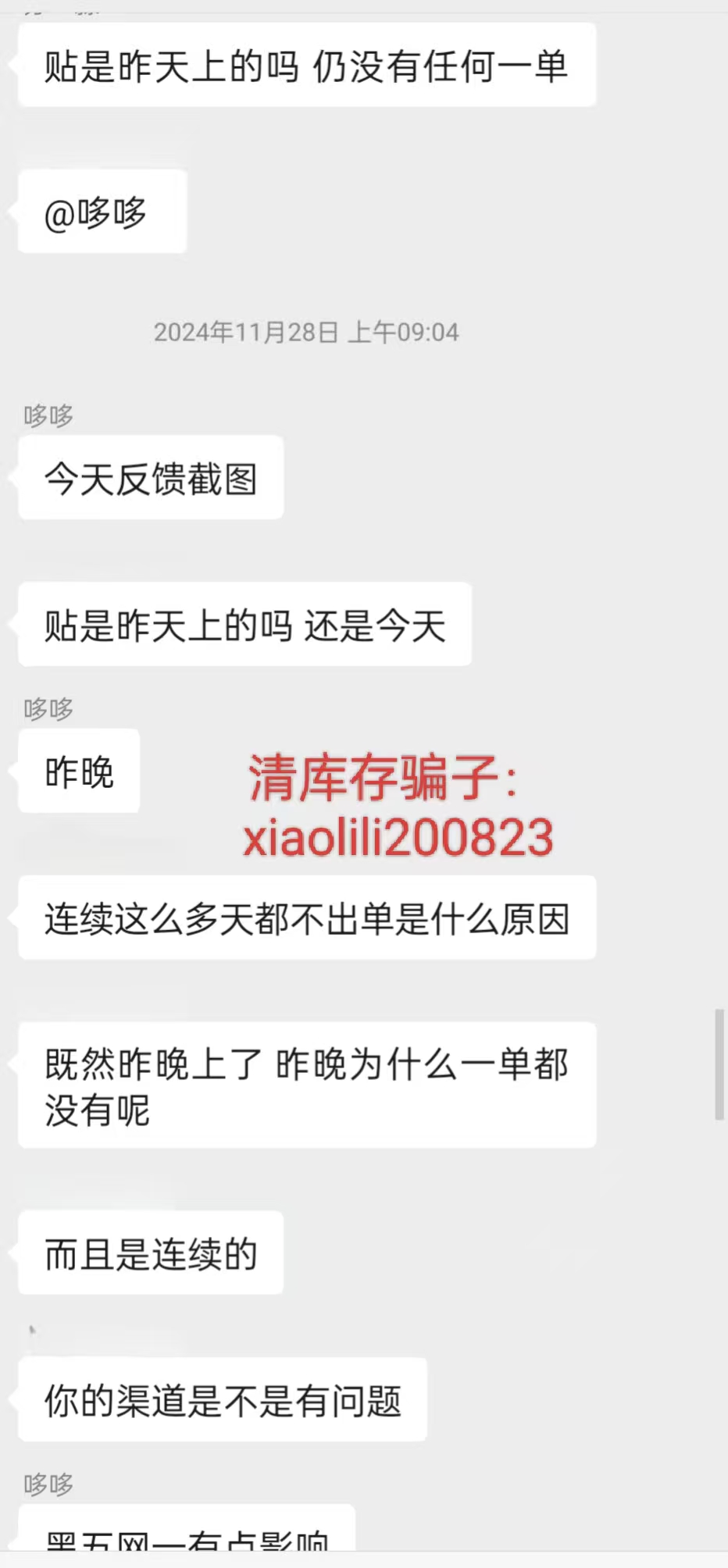This screenshot has width=728, height=1568.
Task: Select the message 而且是连续的
Action: 149,1253
